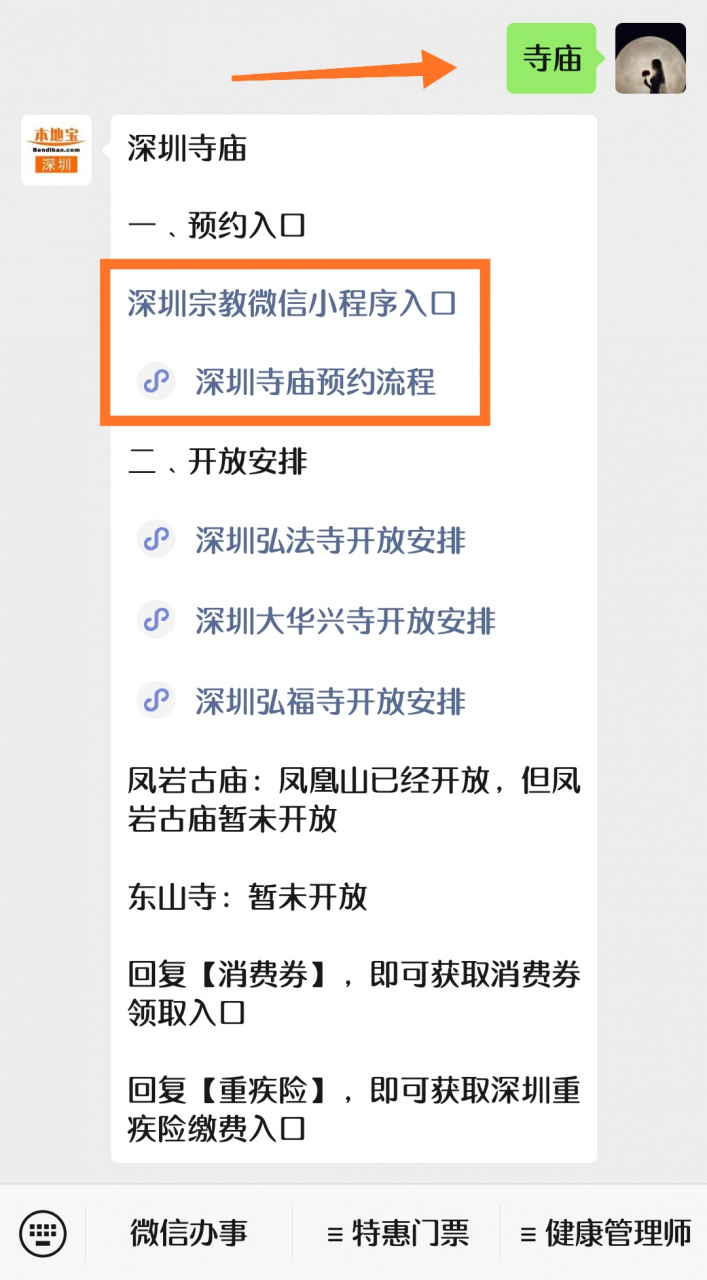Switch to the keyboard input icon
This screenshot has height=1280, width=707.
[43, 1232]
